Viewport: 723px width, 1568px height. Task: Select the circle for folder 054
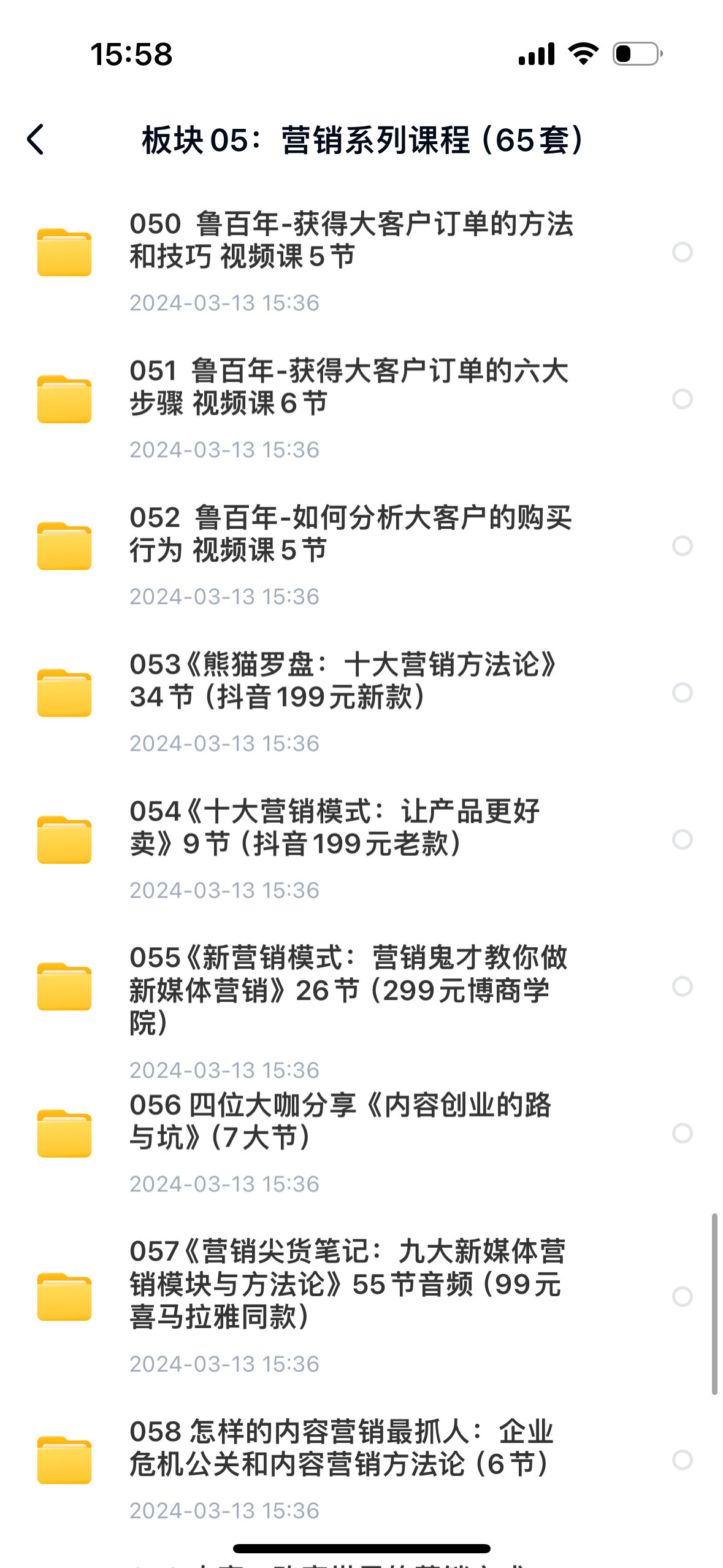pos(682,839)
